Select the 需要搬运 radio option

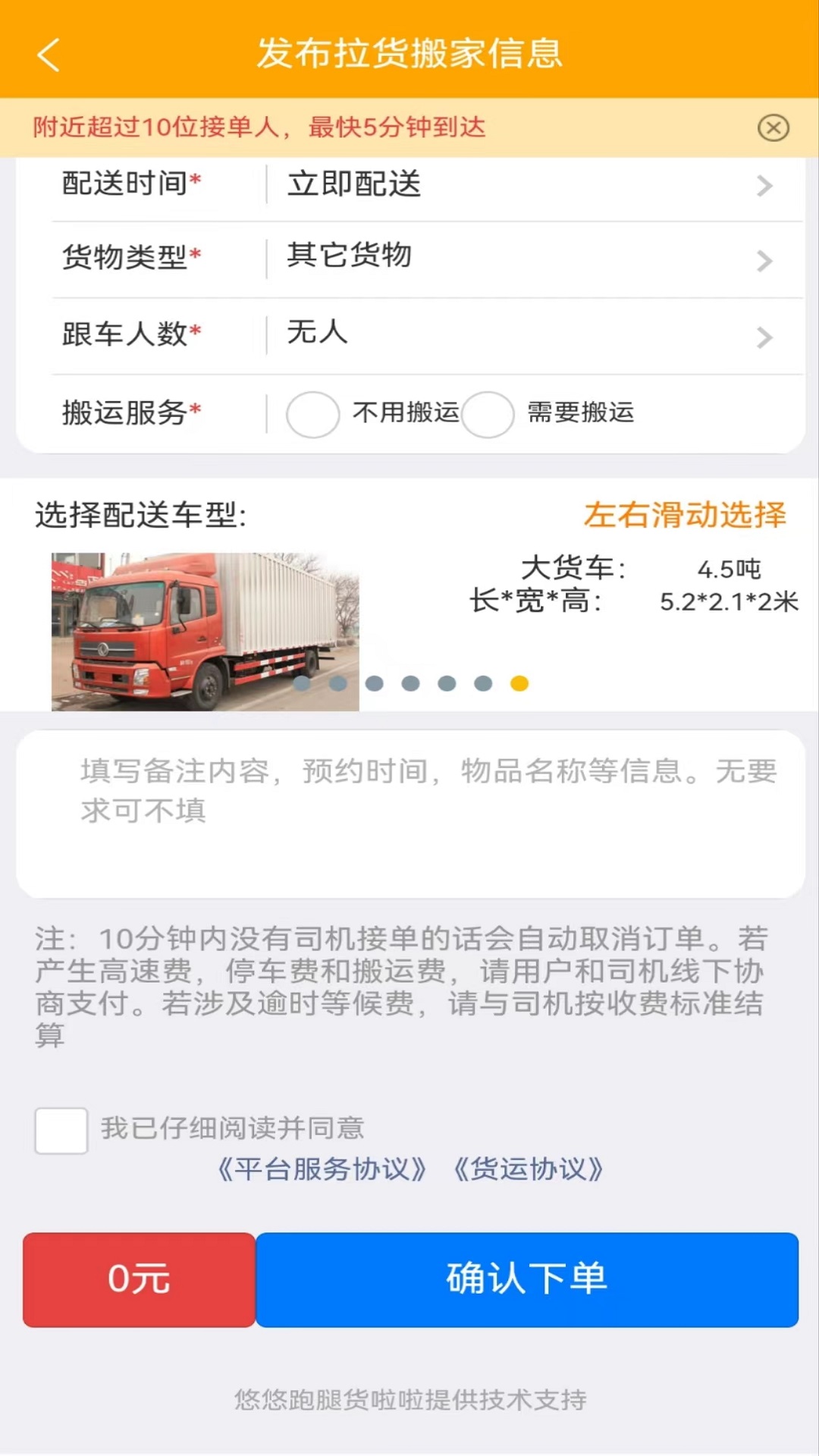(488, 415)
